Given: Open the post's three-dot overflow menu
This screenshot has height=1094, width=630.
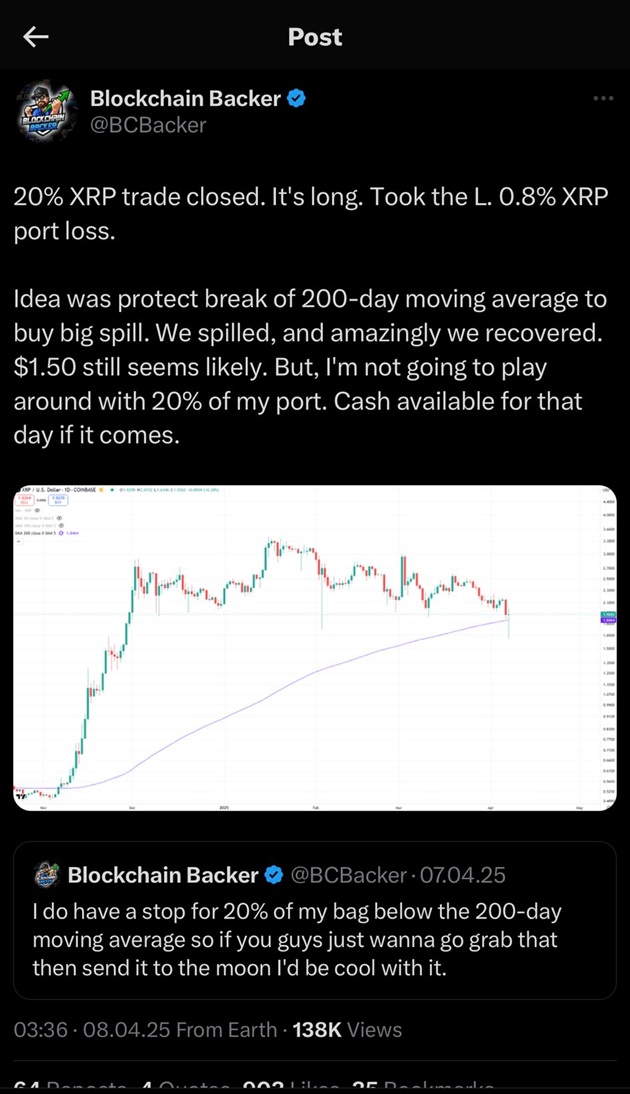Looking at the screenshot, I should [603, 98].
